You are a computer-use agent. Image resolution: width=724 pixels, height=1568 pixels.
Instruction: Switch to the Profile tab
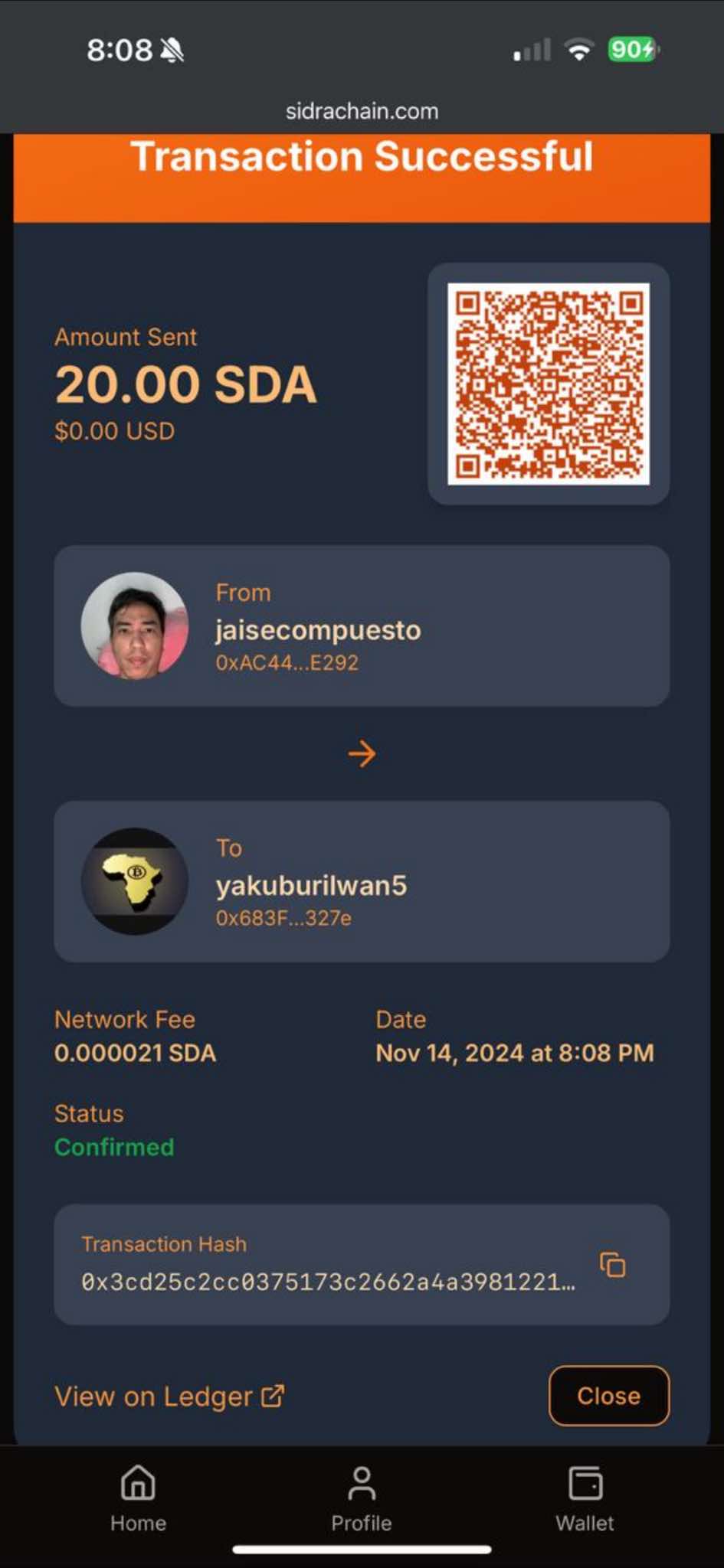click(362, 1499)
